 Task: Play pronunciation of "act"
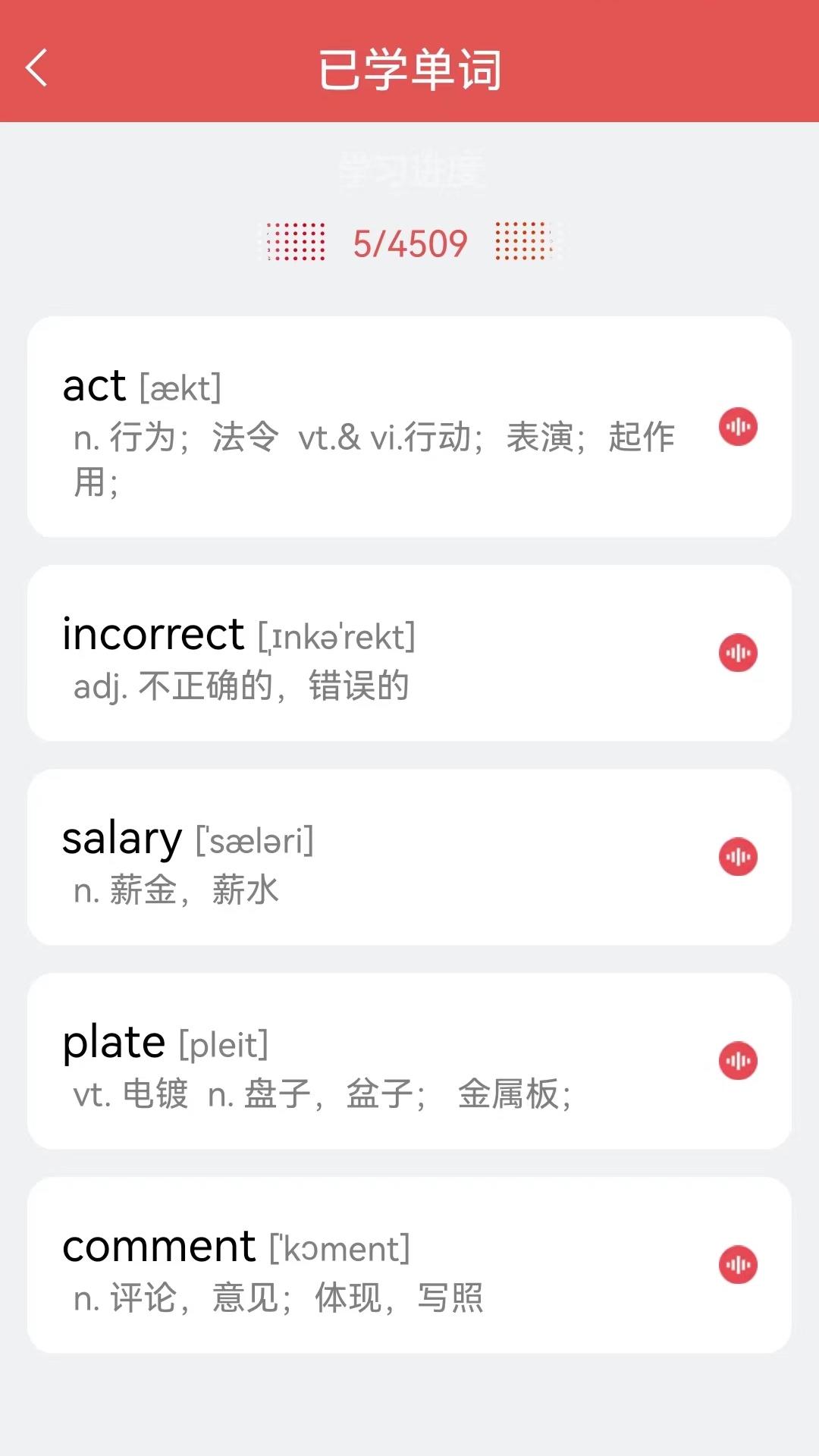pos(736,428)
